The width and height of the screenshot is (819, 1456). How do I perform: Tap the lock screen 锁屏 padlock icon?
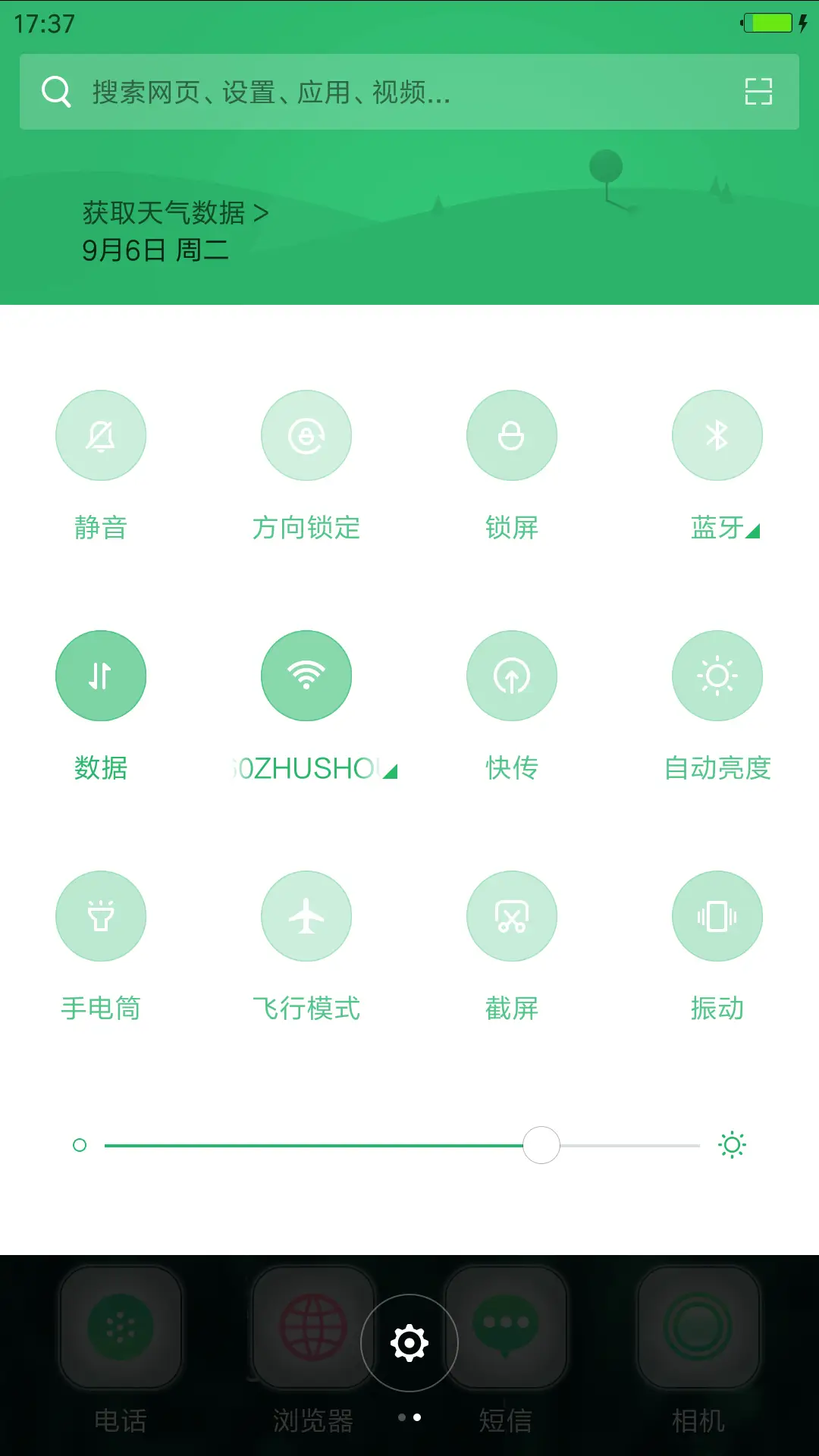(x=512, y=435)
